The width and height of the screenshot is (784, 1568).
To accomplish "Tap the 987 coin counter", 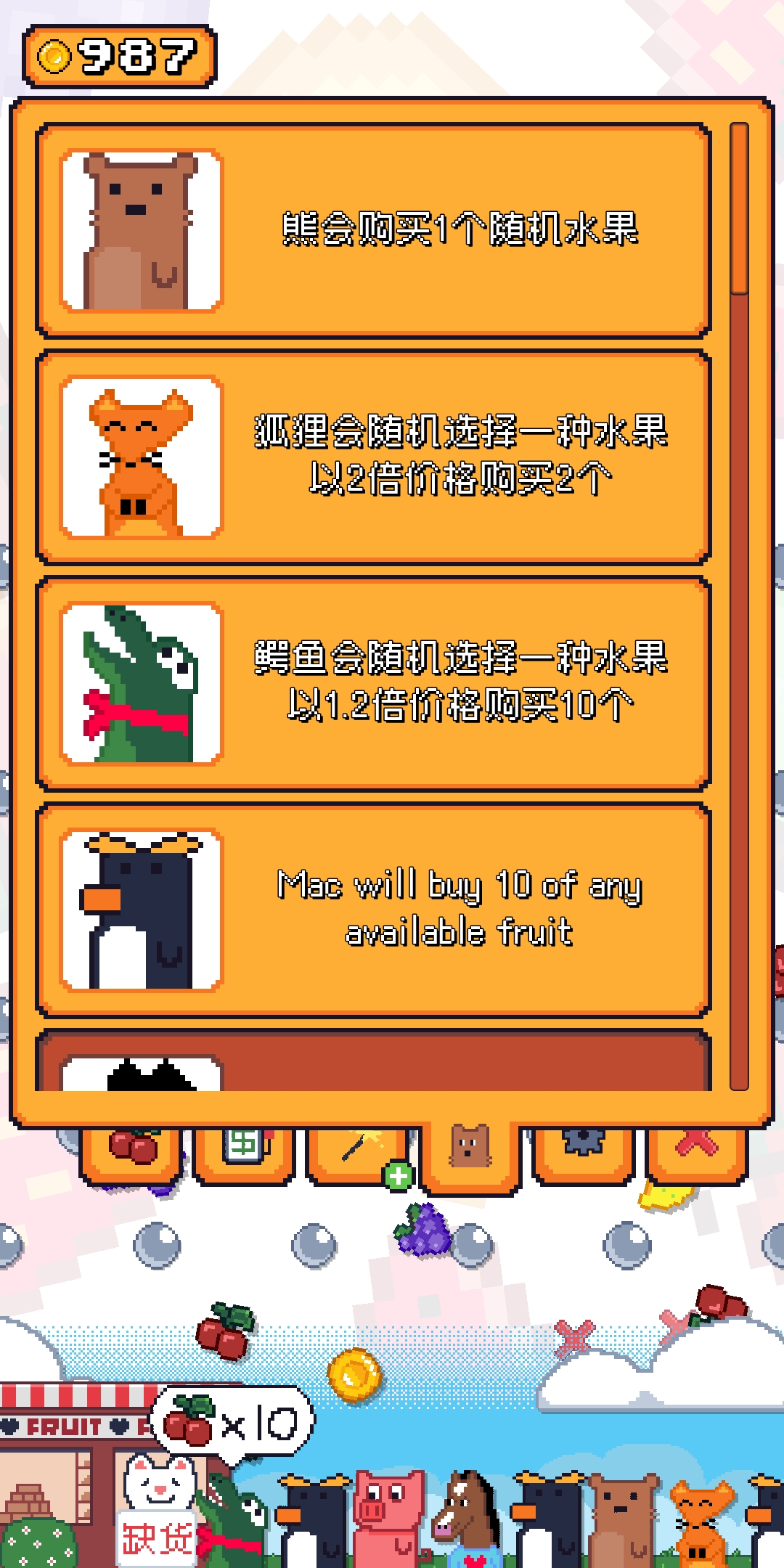I will [x=120, y=57].
